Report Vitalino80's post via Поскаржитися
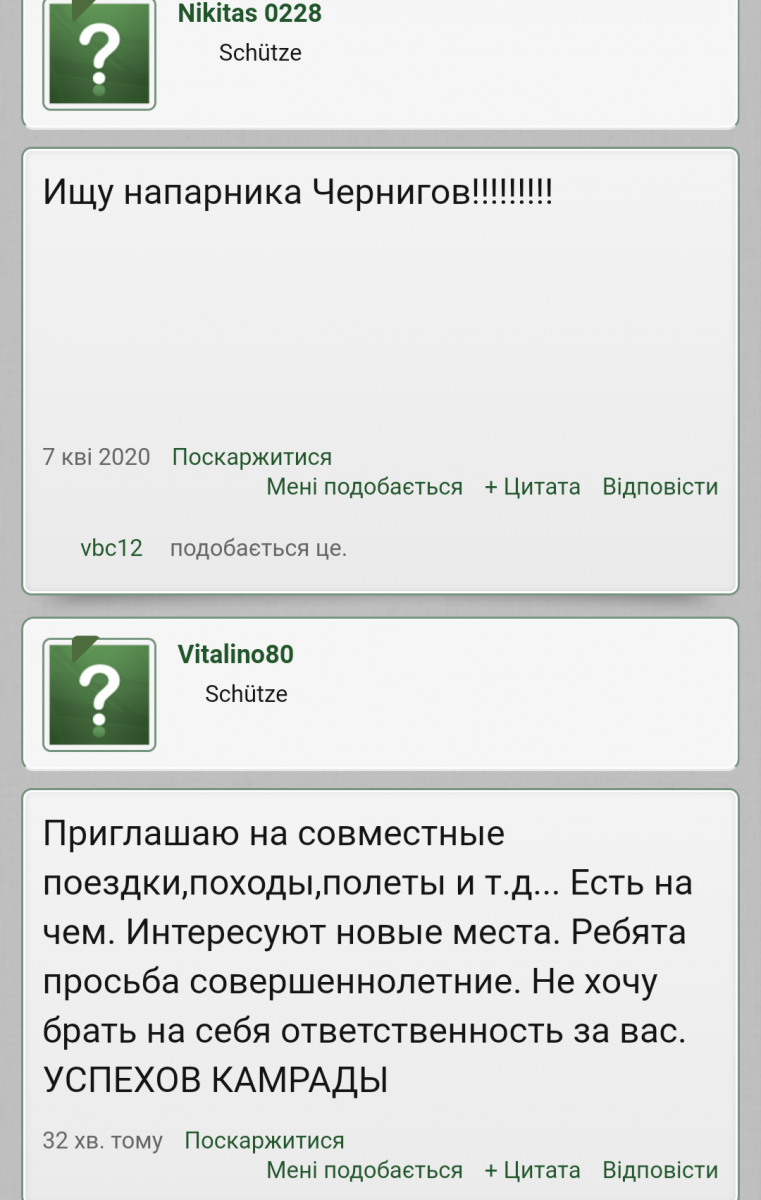The width and height of the screenshot is (761, 1200). [264, 1140]
